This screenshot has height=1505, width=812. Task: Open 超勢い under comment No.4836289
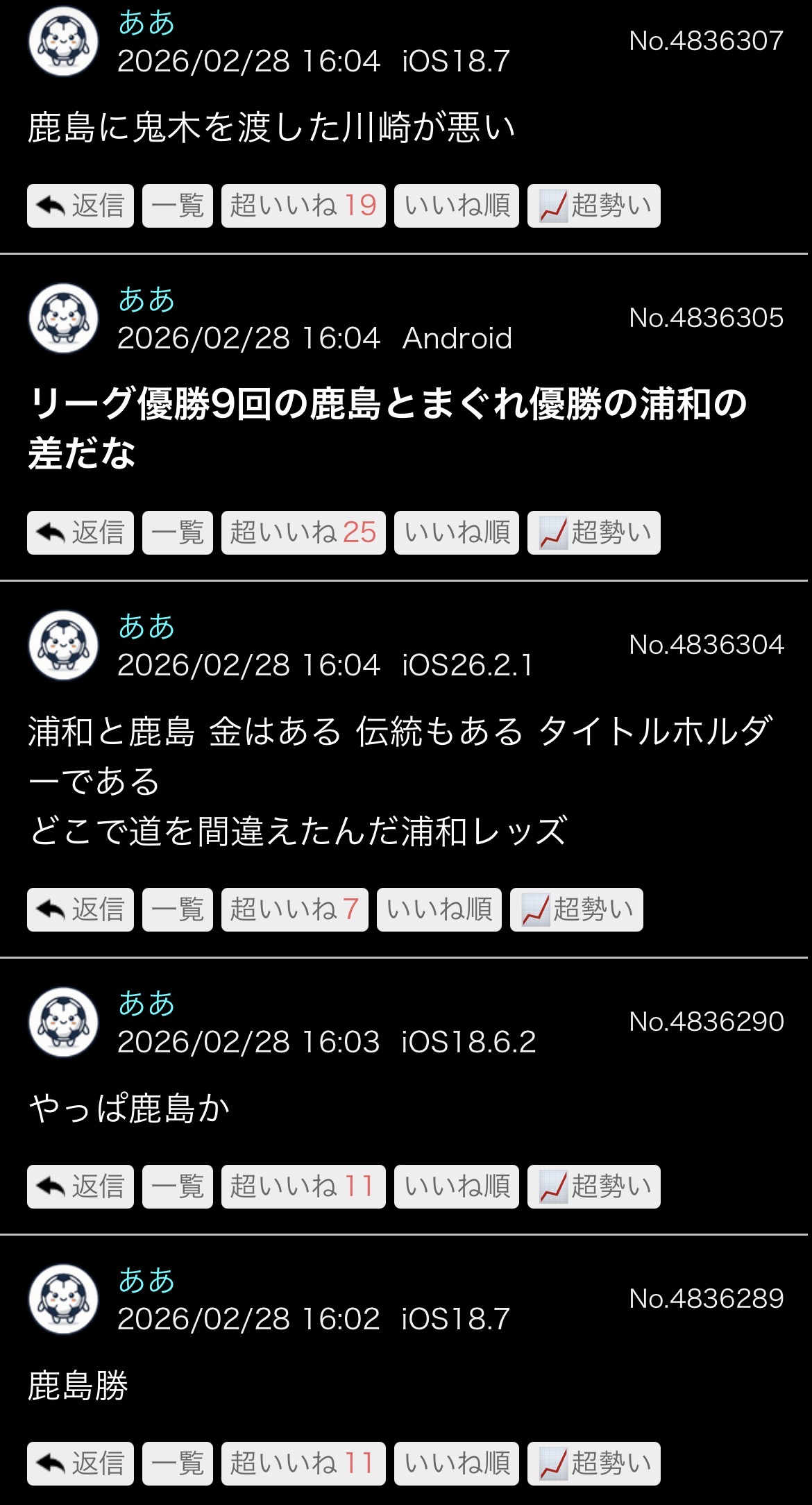594,1463
